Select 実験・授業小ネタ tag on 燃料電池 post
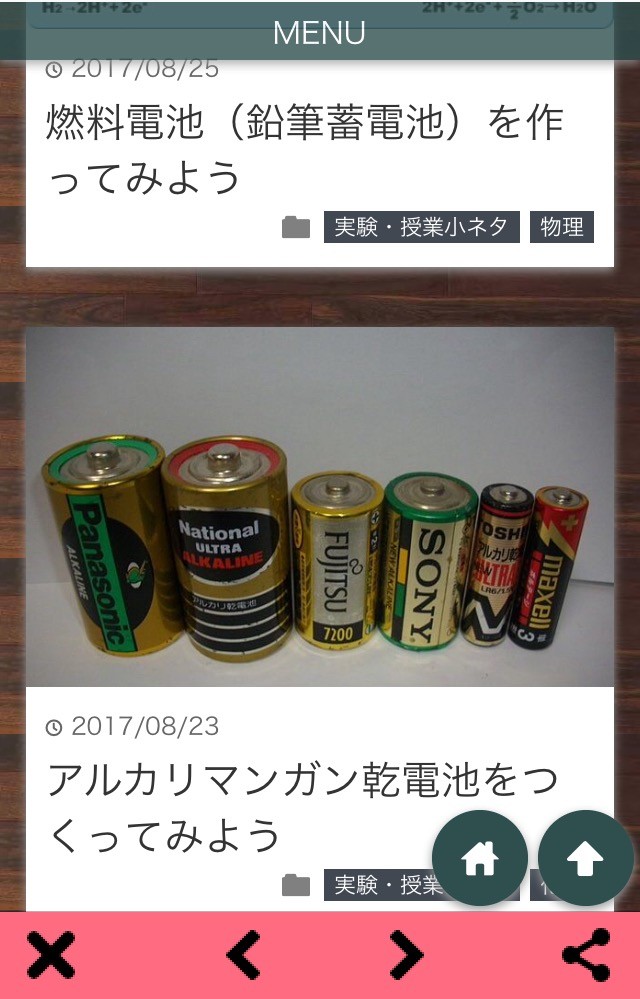Screen dimensions: 640x999 point(421,227)
